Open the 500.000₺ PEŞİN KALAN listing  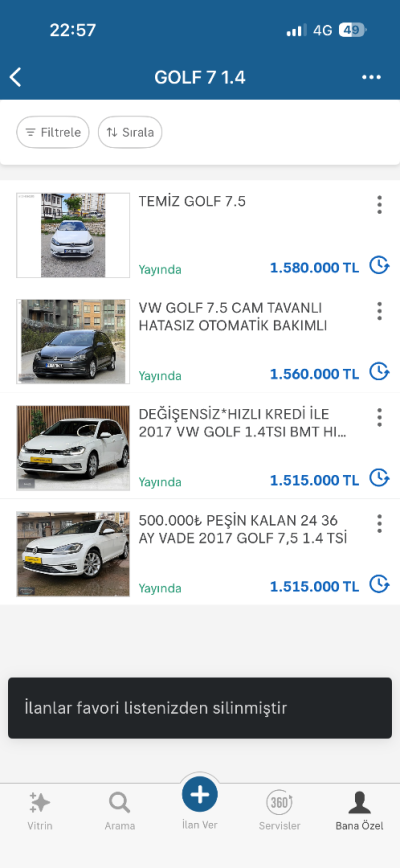[x=200, y=554]
